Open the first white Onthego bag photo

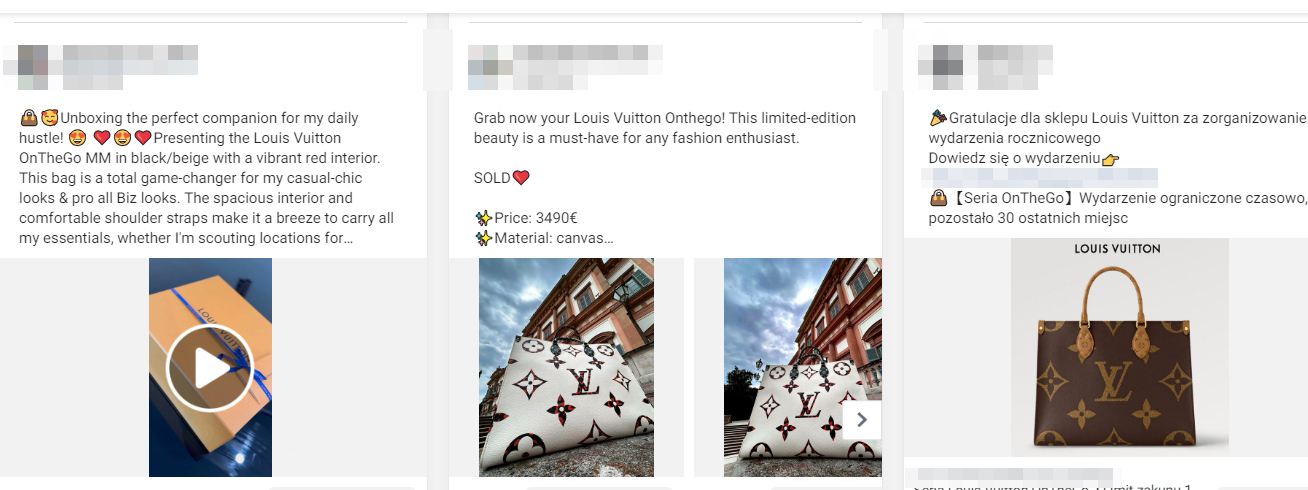tap(566, 367)
